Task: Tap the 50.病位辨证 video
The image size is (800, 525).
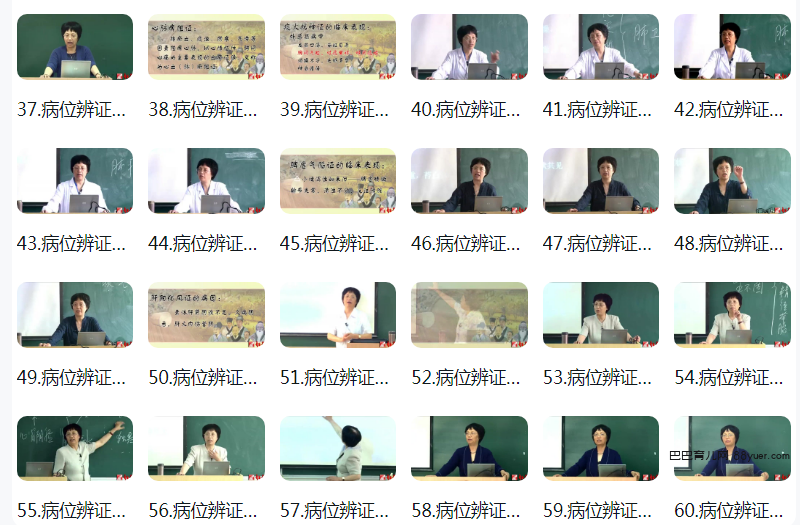Action: coord(206,315)
